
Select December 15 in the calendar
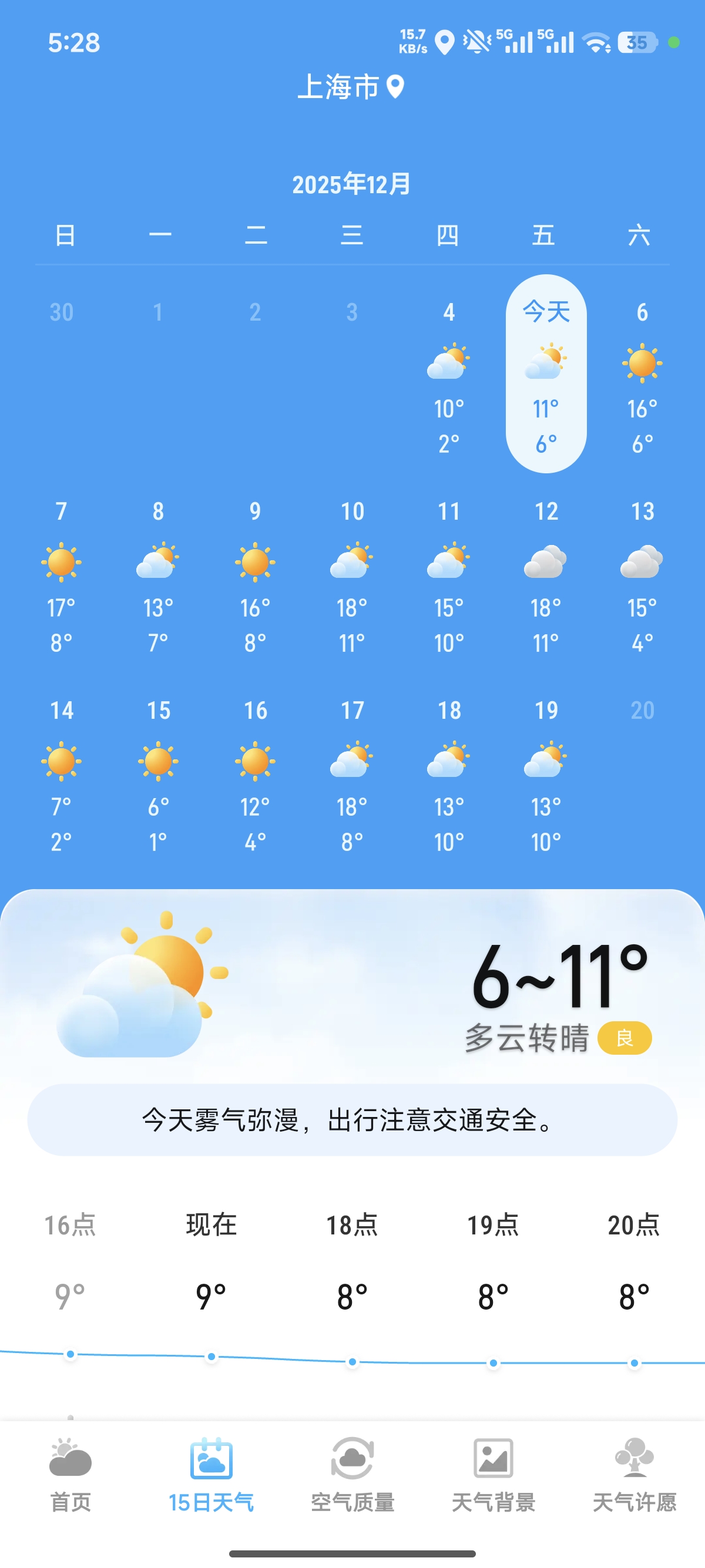[158, 773]
